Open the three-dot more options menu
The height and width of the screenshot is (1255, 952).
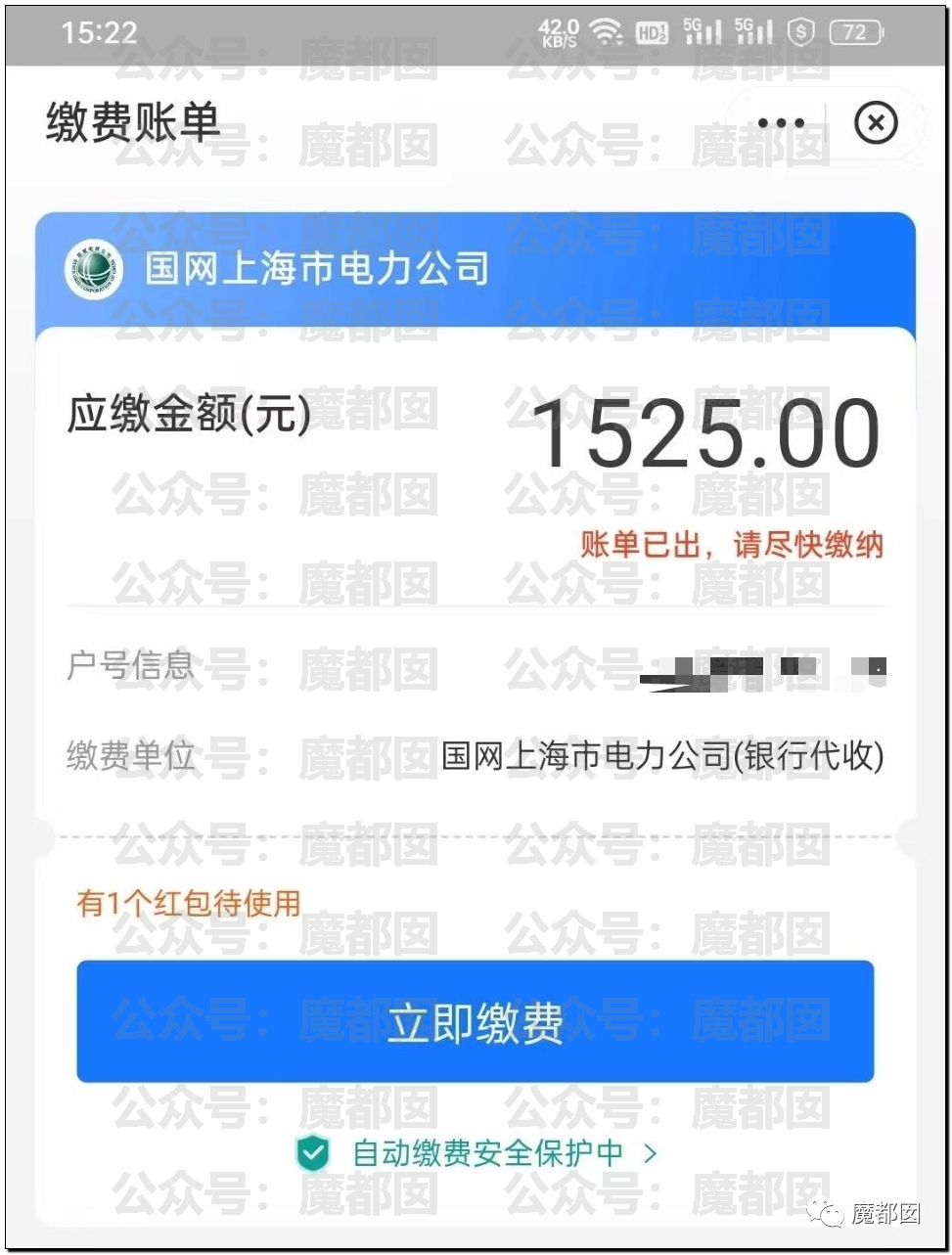point(781,124)
